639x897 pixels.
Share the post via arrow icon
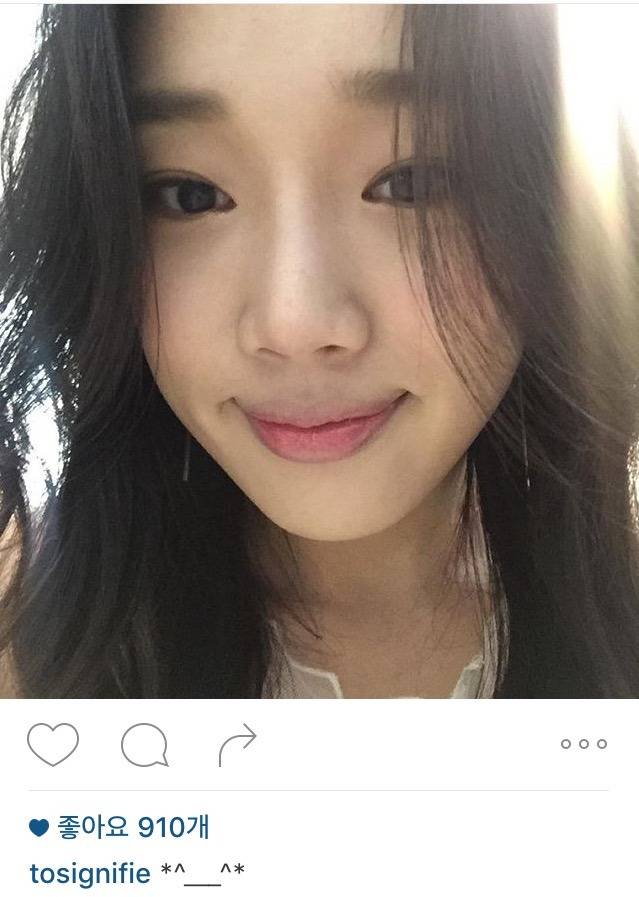[237, 745]
